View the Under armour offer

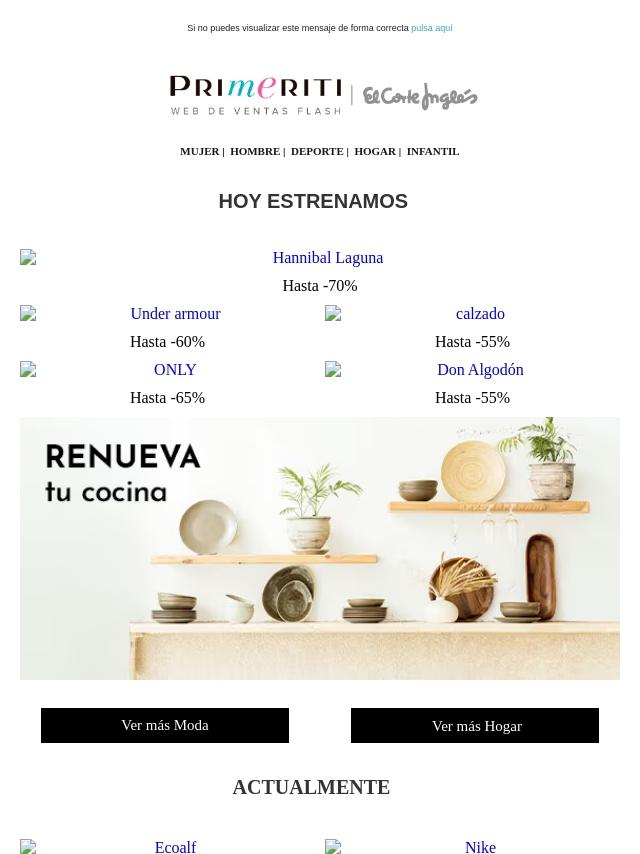point(175,314)
